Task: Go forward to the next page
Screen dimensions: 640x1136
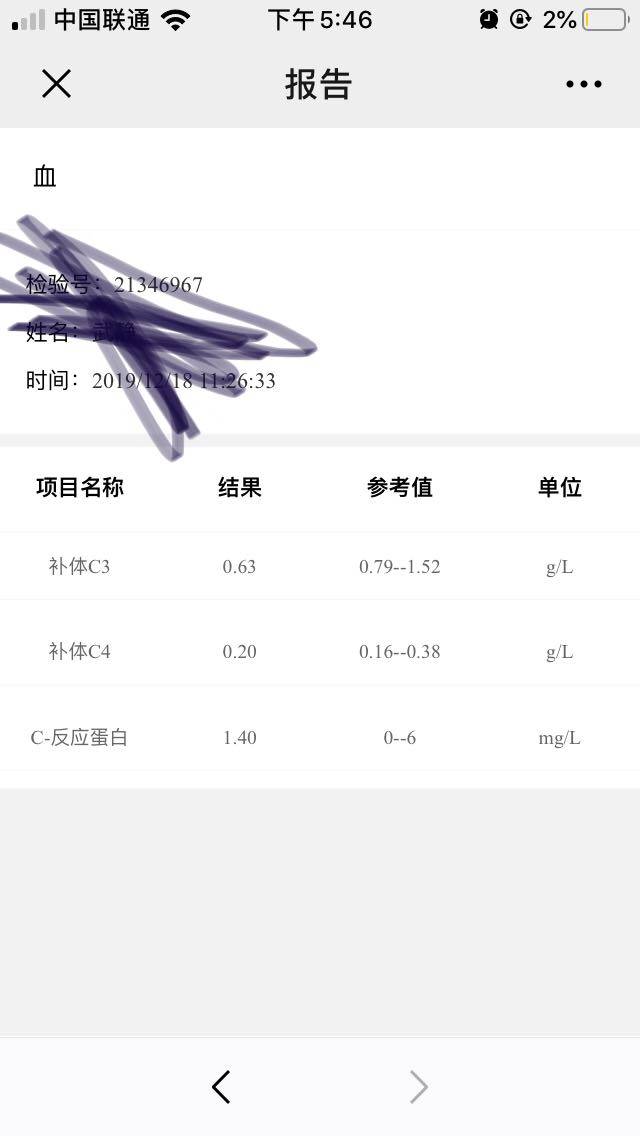Action: pyautogui.click(x=419, y=1087)
